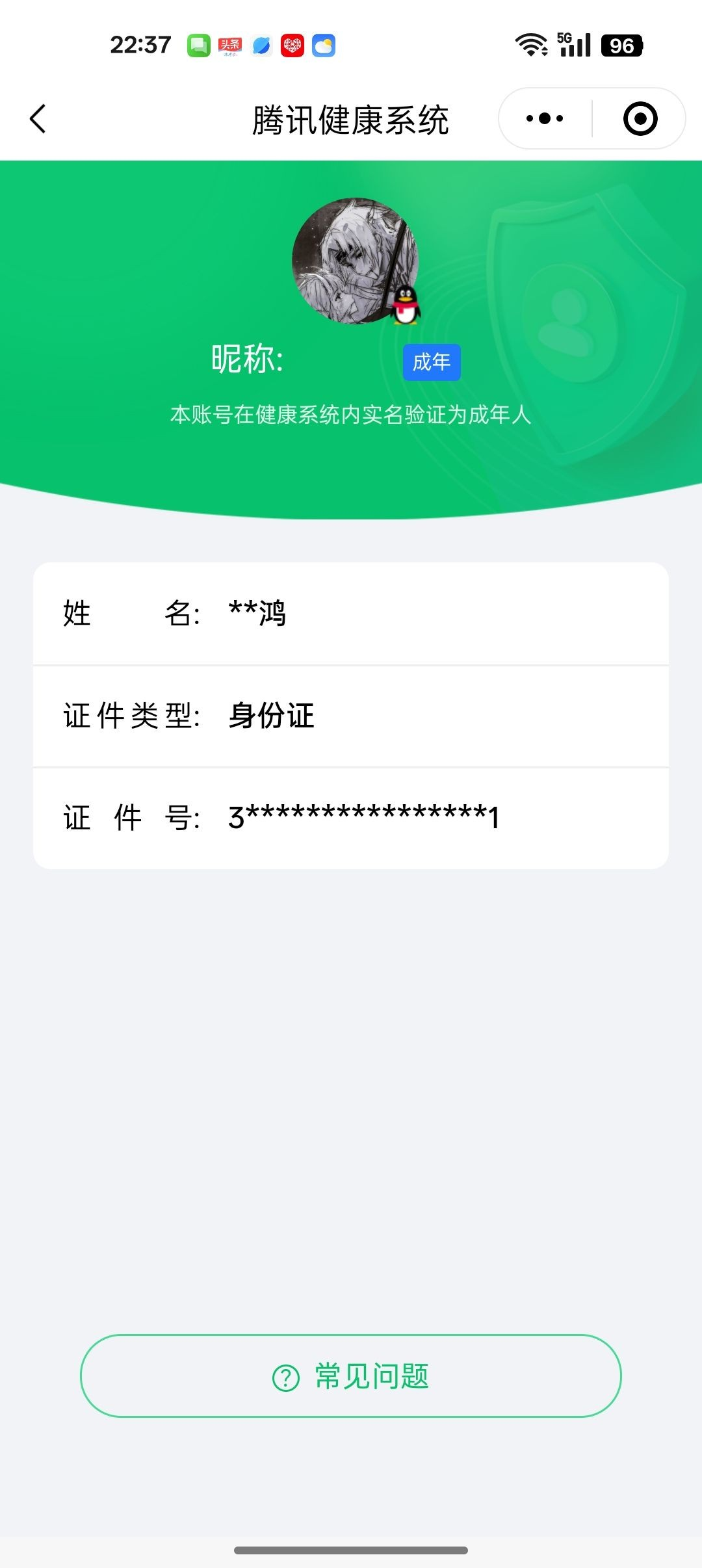Click the home indicator bar at bottom
The height and width of the screenshot is (1568, 702).
pos(351,1551)
